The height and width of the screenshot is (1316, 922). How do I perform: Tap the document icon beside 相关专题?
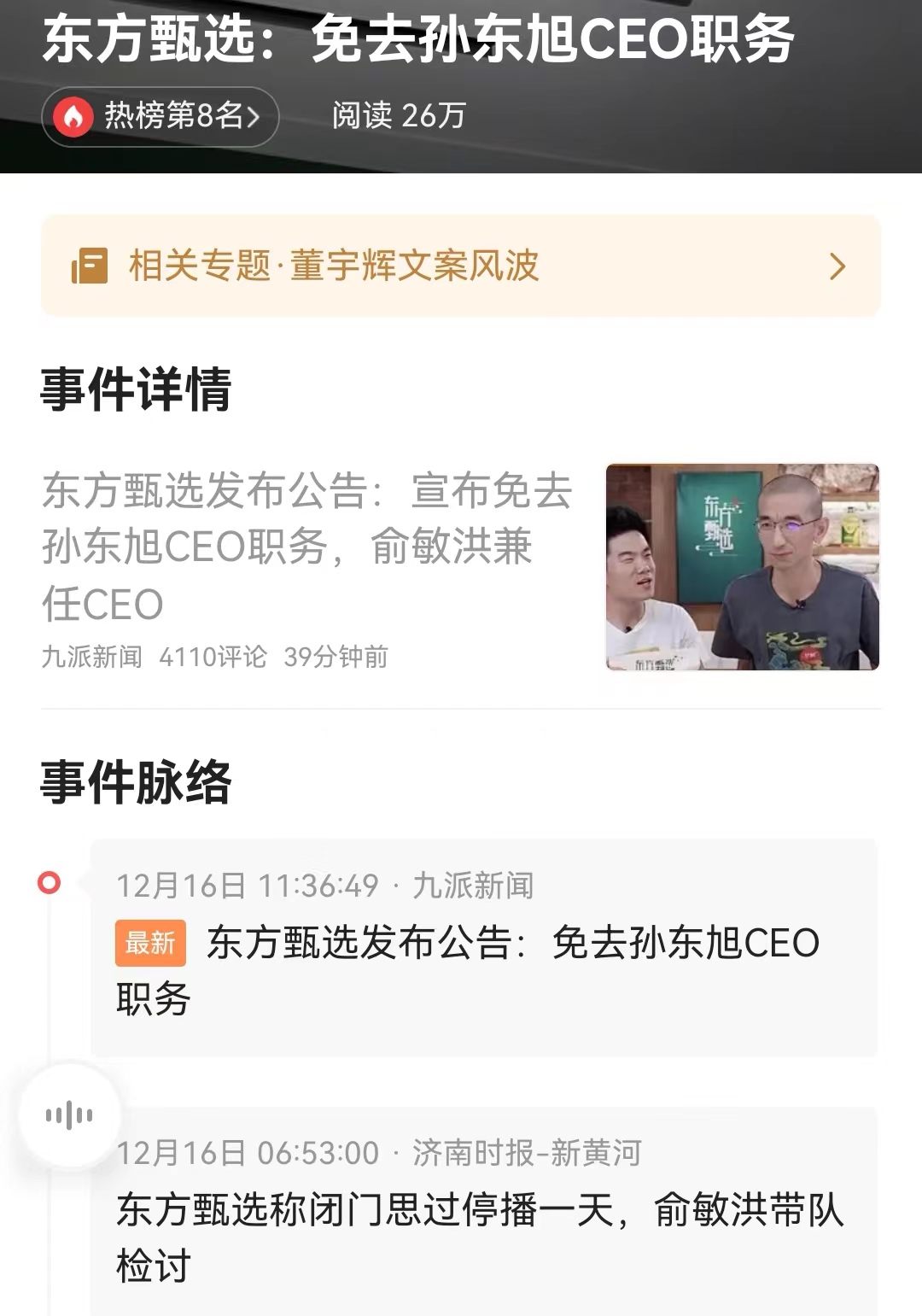(x=90, y=267)
